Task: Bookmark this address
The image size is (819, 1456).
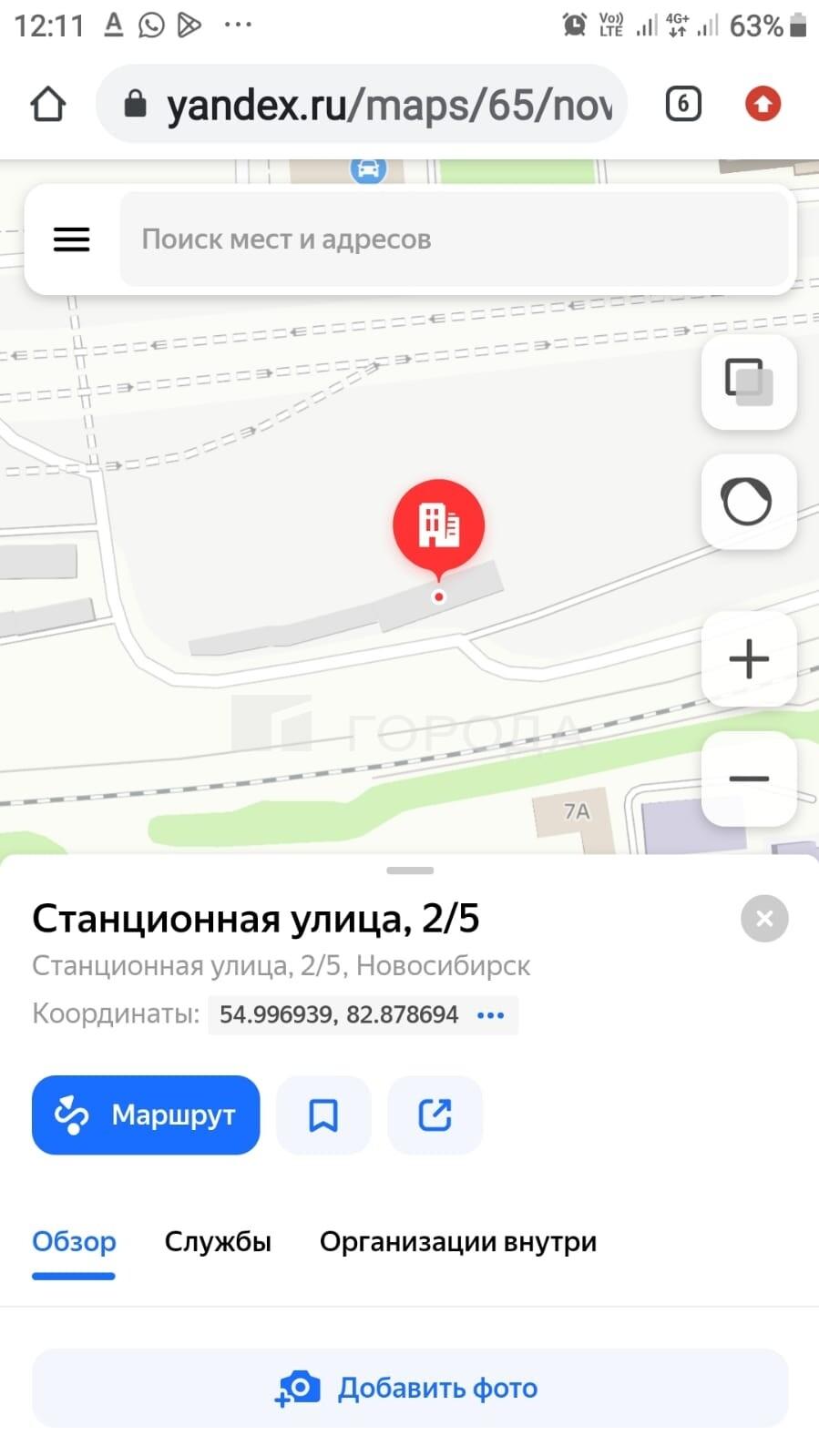Action: click(x=323, y=1115)
